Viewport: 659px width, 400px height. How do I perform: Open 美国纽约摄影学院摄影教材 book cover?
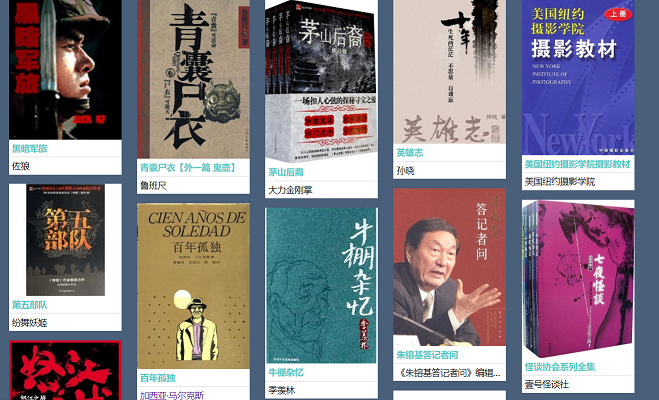[x=577, y=76]
